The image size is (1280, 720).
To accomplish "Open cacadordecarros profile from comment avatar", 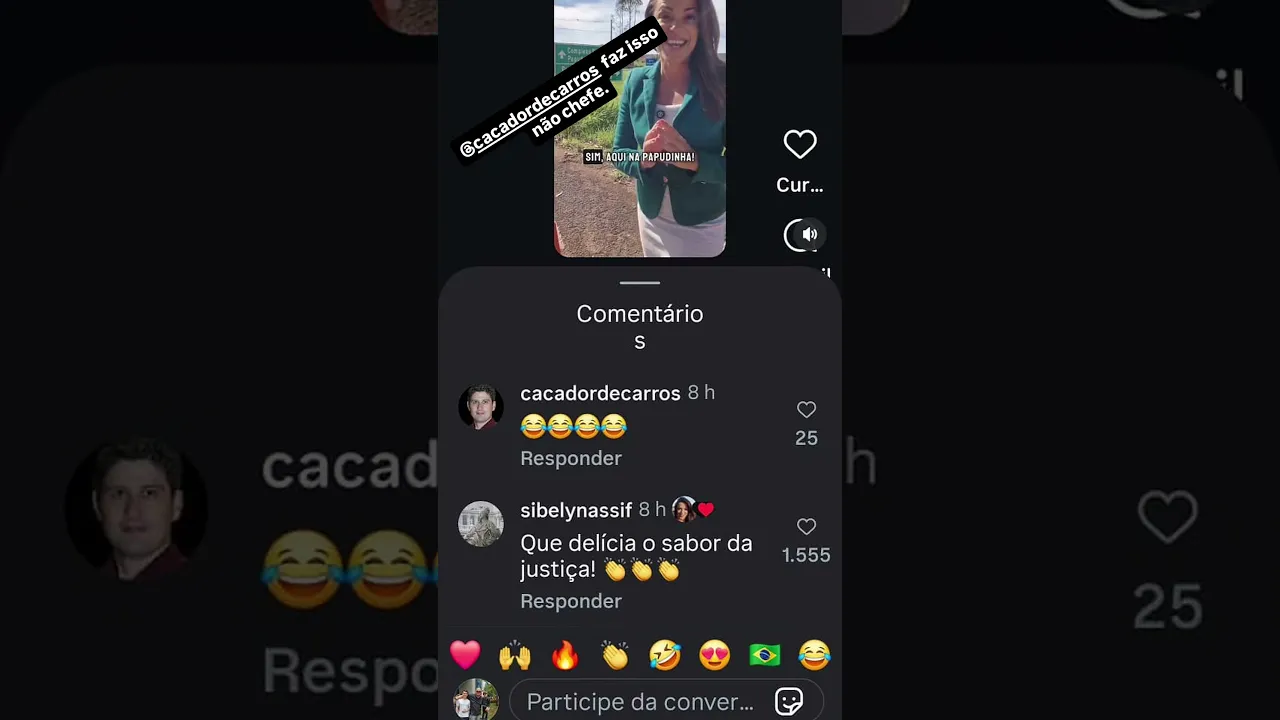I will tap(481, 407).
